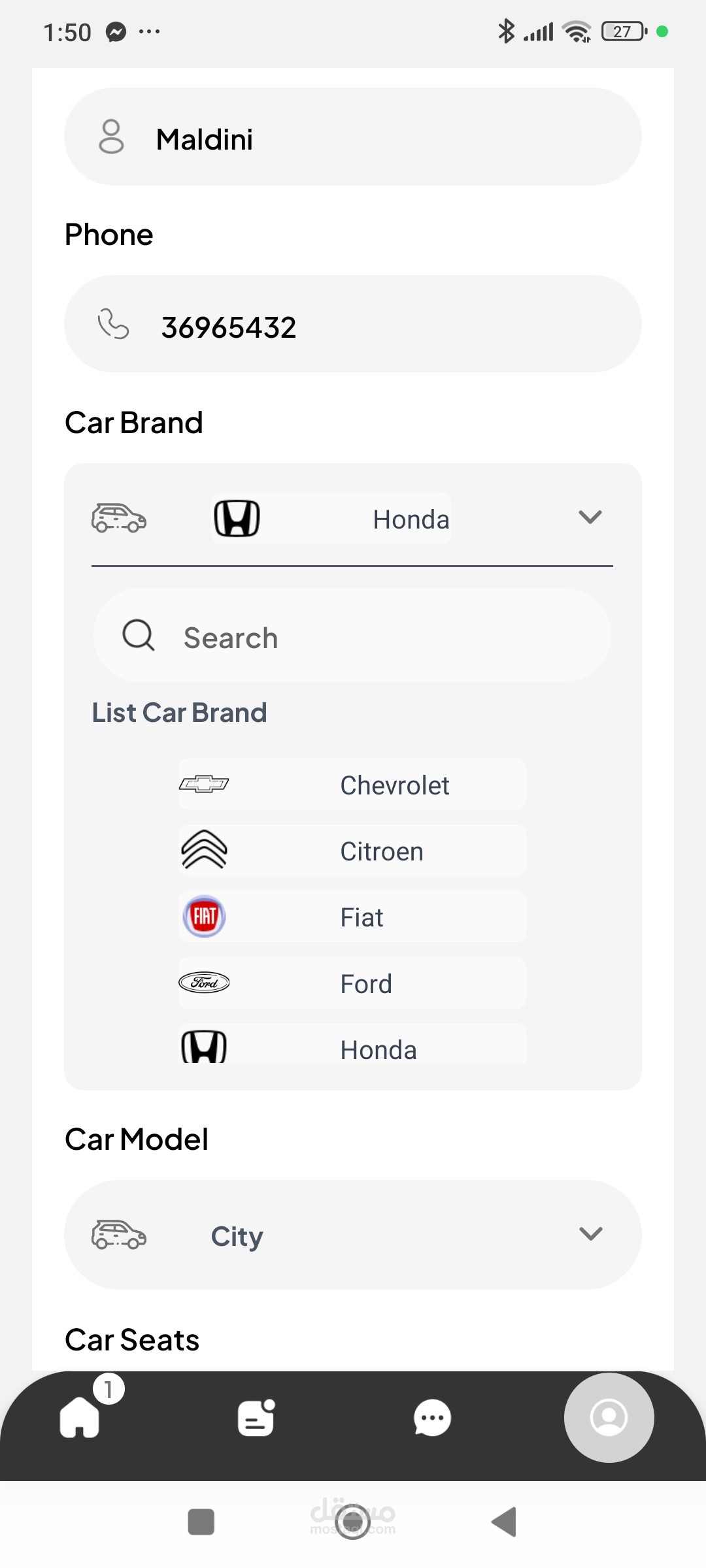Open recent apps via the square button
Screen dimensions: 706x1568
click(201, 1522)
